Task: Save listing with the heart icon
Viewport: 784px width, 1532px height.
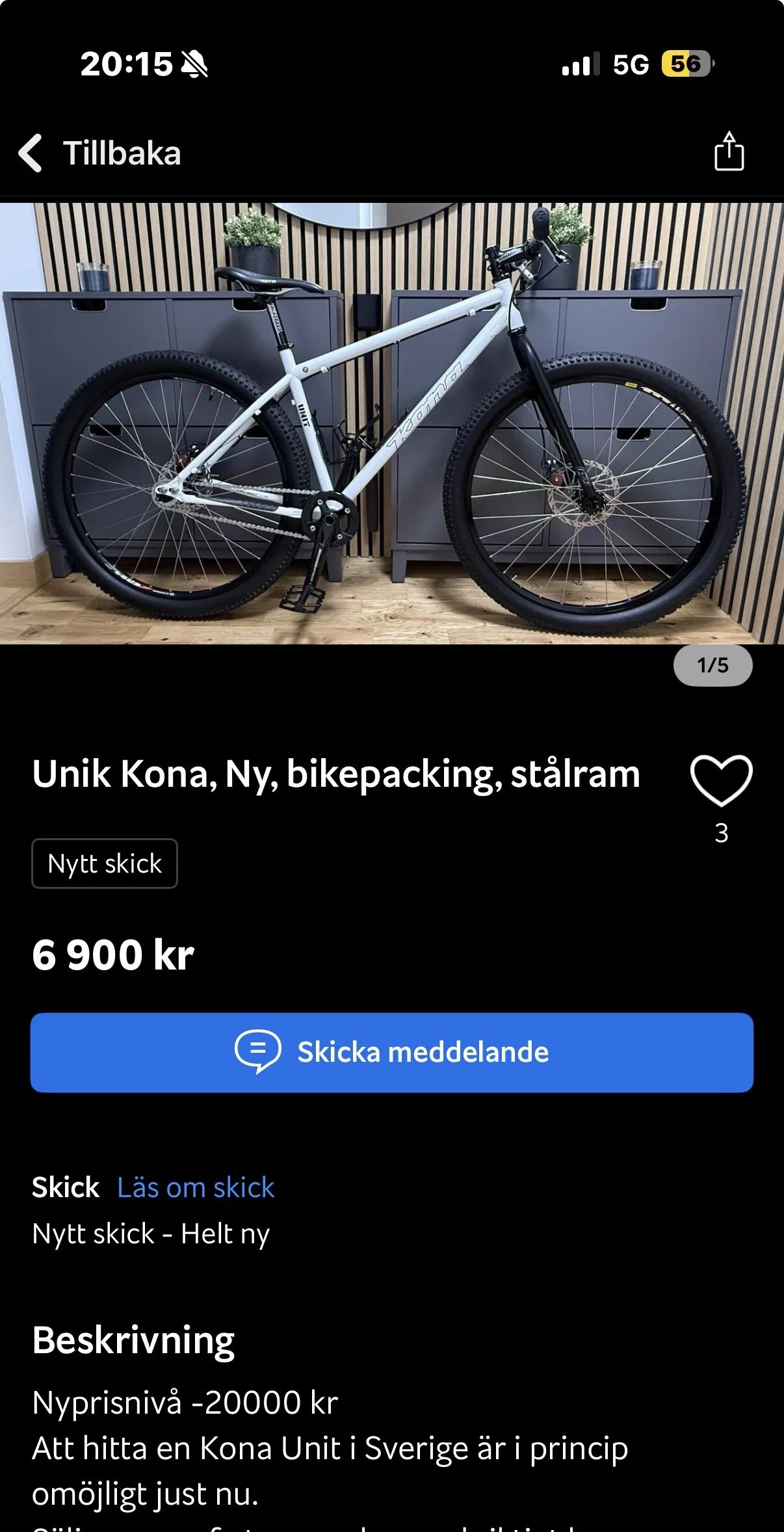Action: (721, 780)
